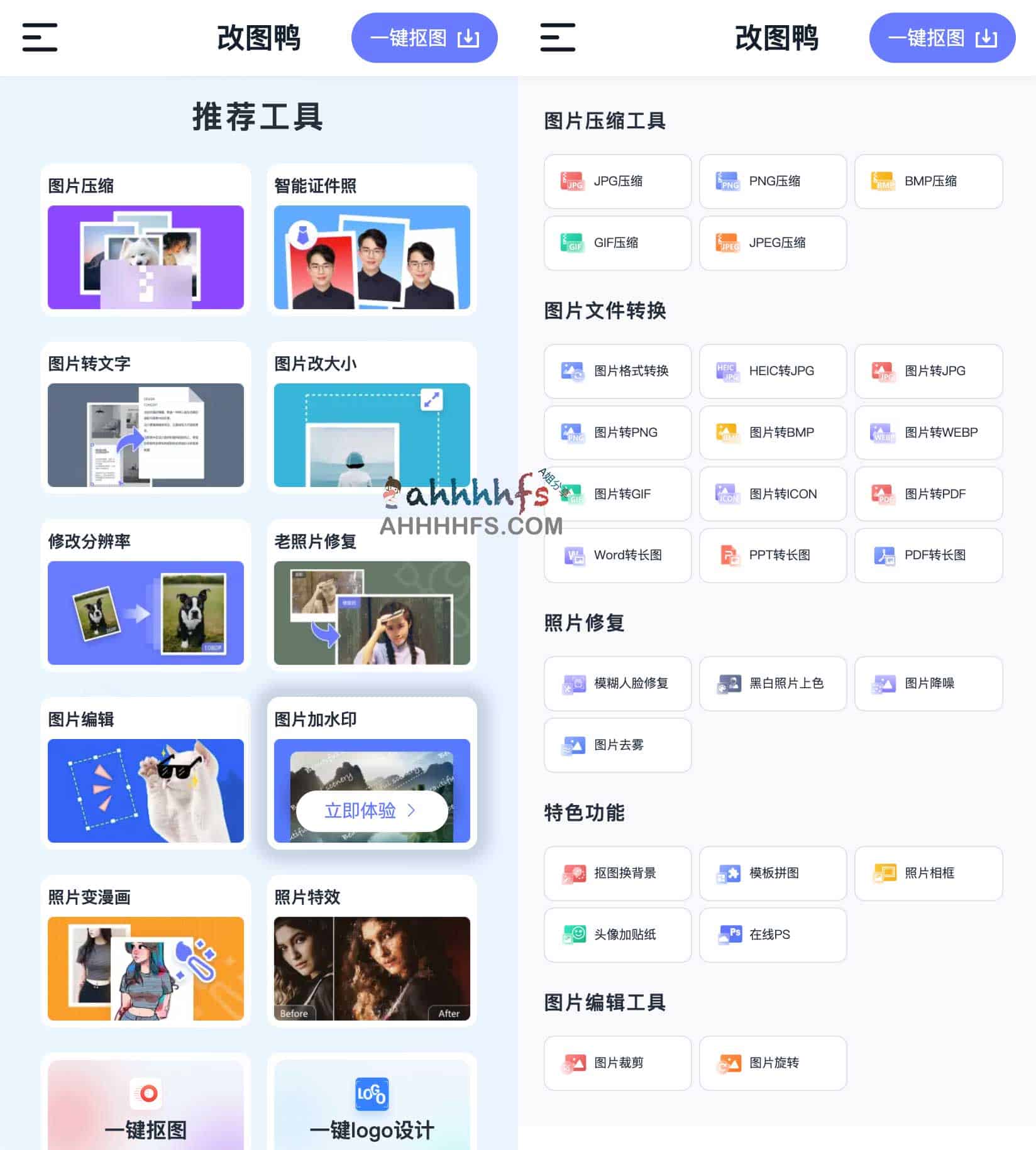Select GIF压缩

(x=617, y=243)
